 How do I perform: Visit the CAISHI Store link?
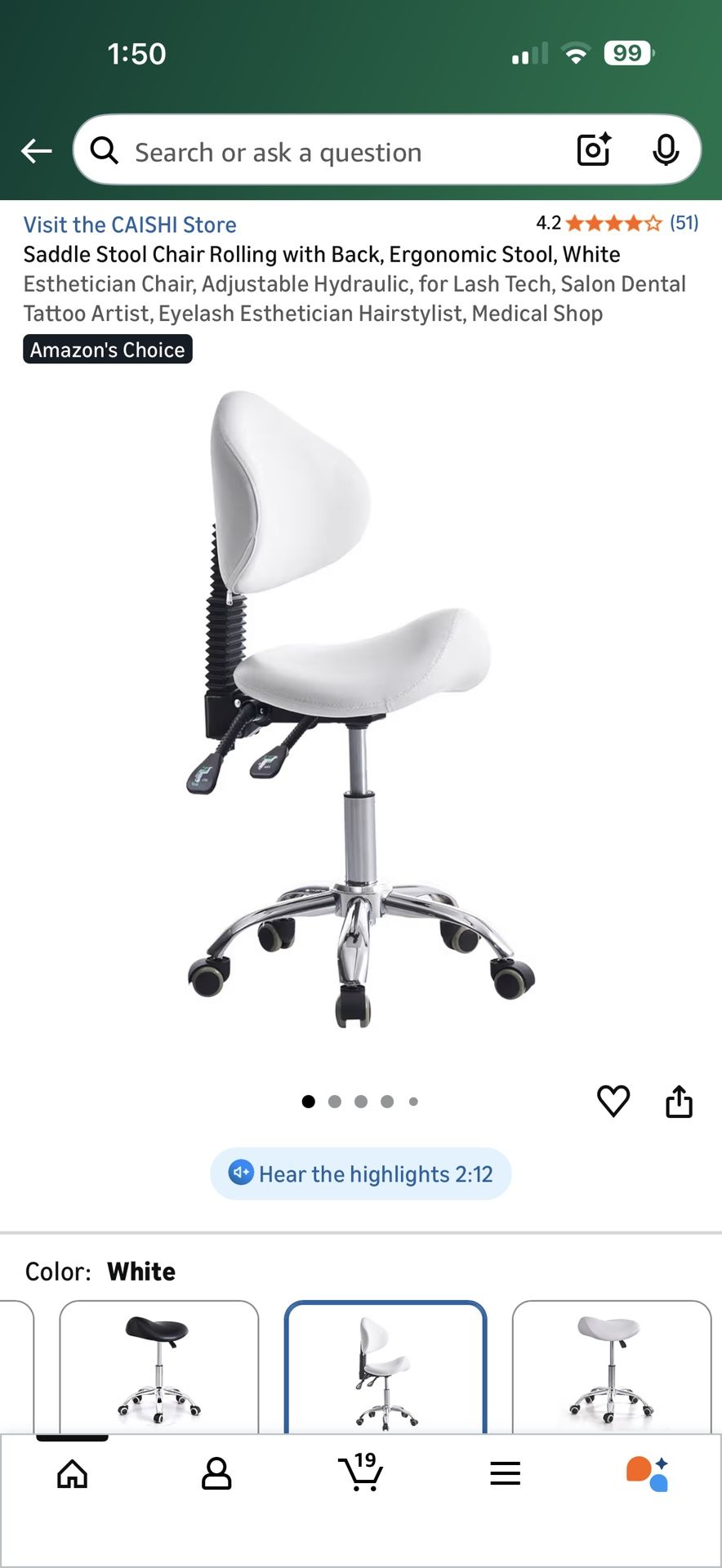pyautogui.click(x=130, y=225)
